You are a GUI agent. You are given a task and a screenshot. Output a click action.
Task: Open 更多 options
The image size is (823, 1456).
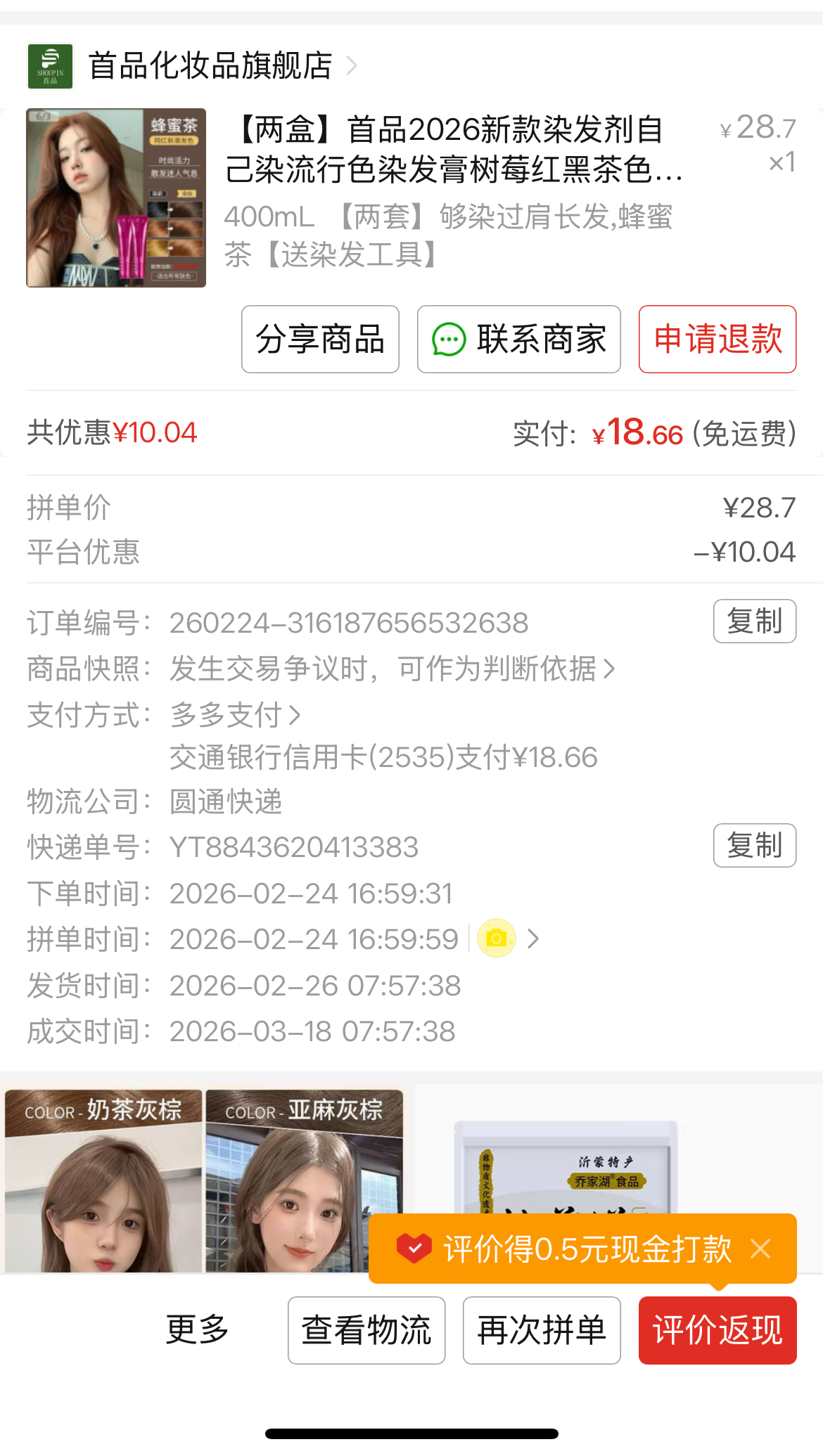(197, 1329)
